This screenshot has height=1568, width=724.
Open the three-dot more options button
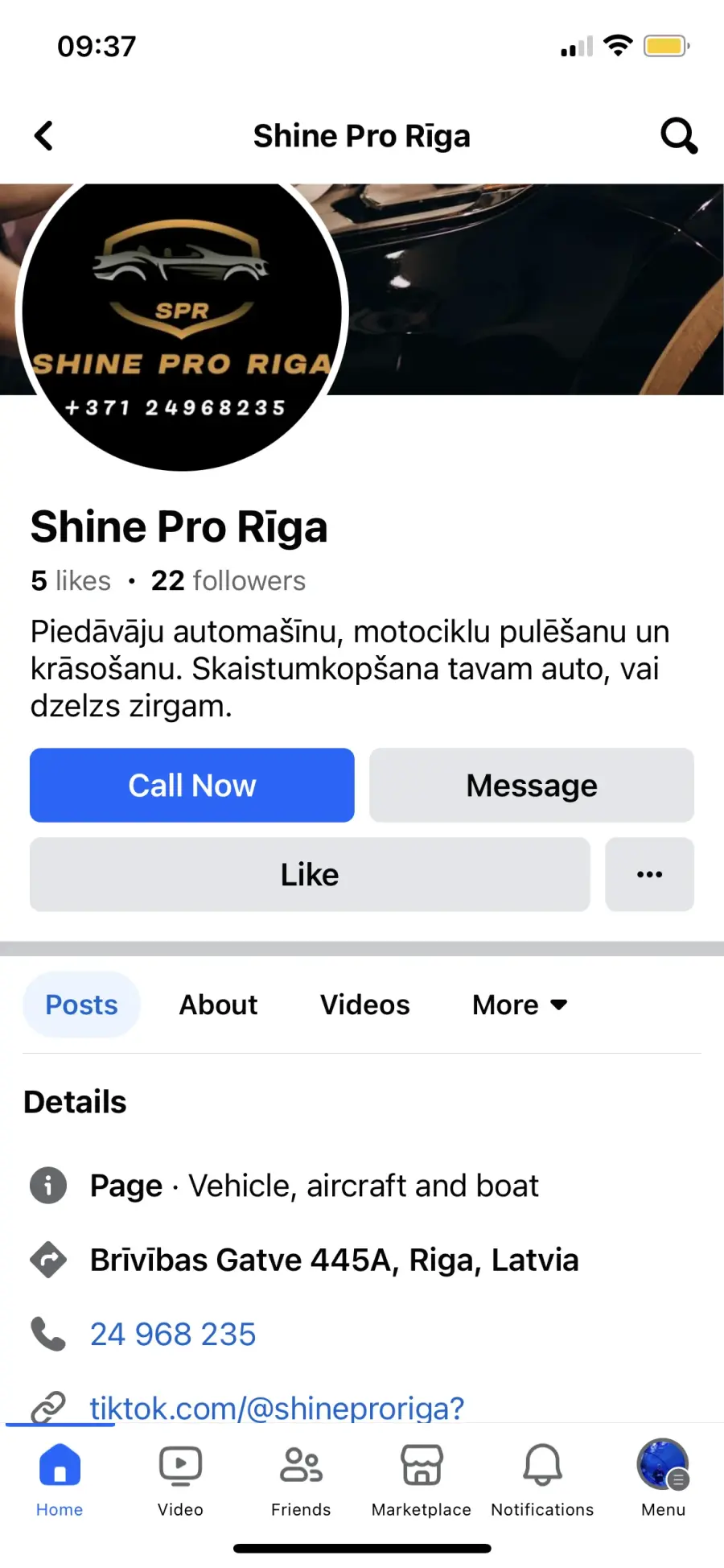[649, 874]
